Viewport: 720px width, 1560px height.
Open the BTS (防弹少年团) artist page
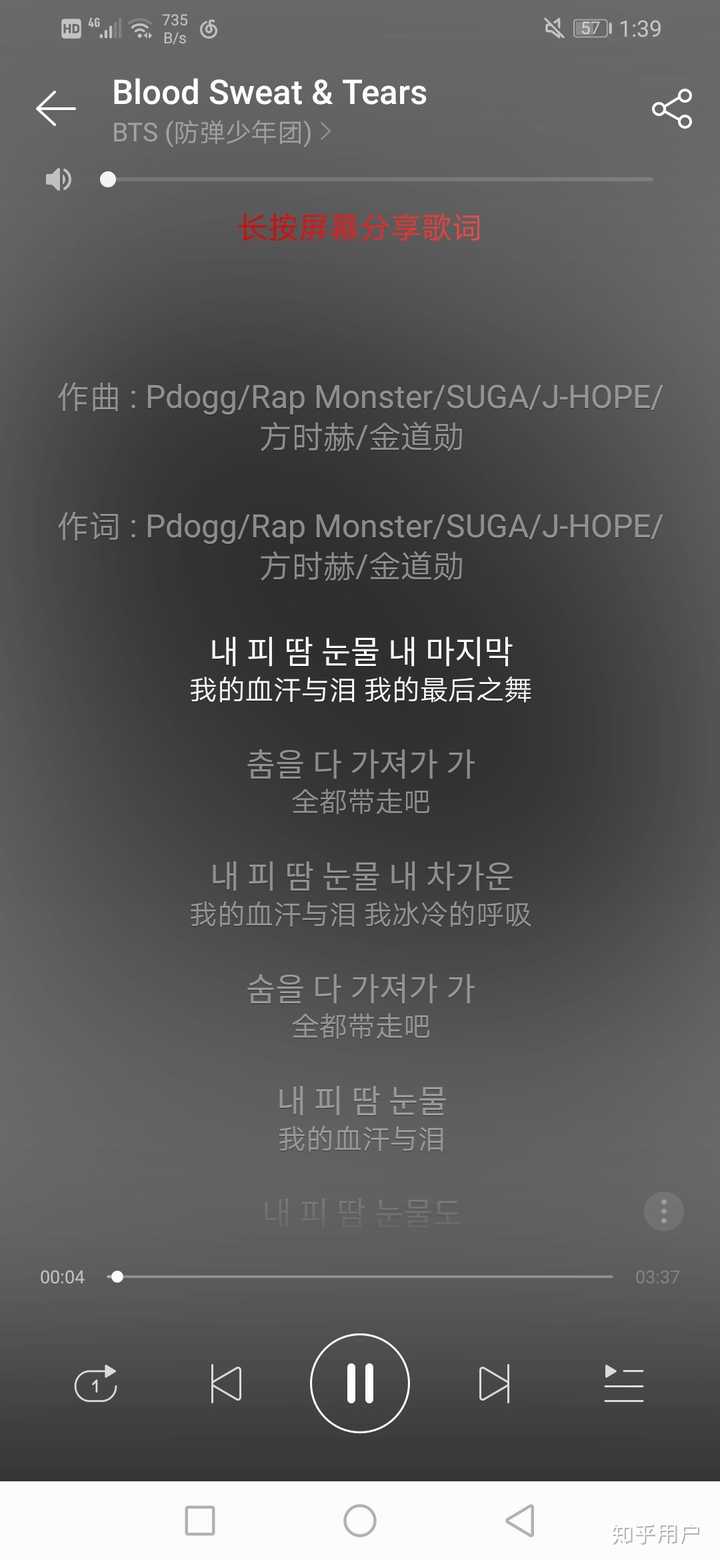coord(222,132)
